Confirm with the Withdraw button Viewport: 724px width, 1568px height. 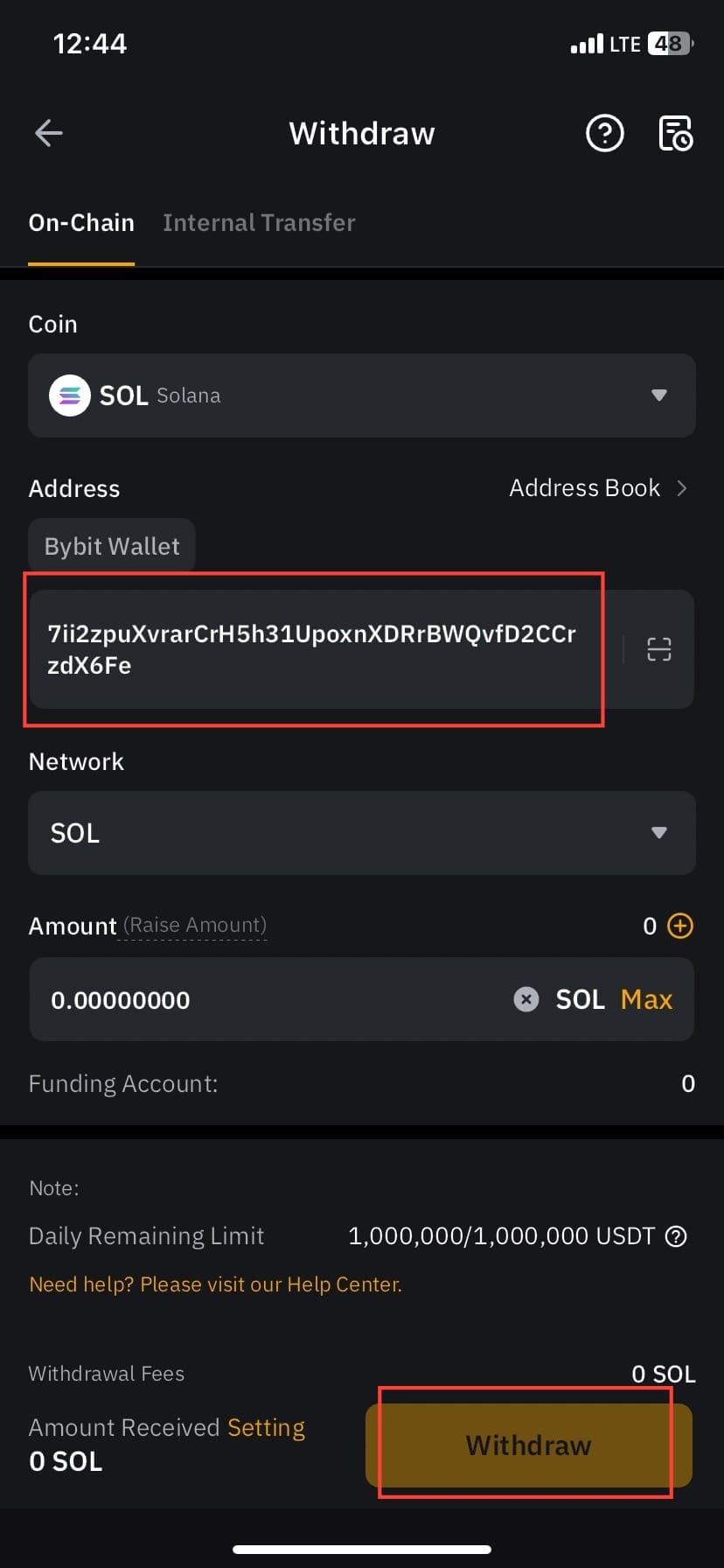pos(528,1445)
